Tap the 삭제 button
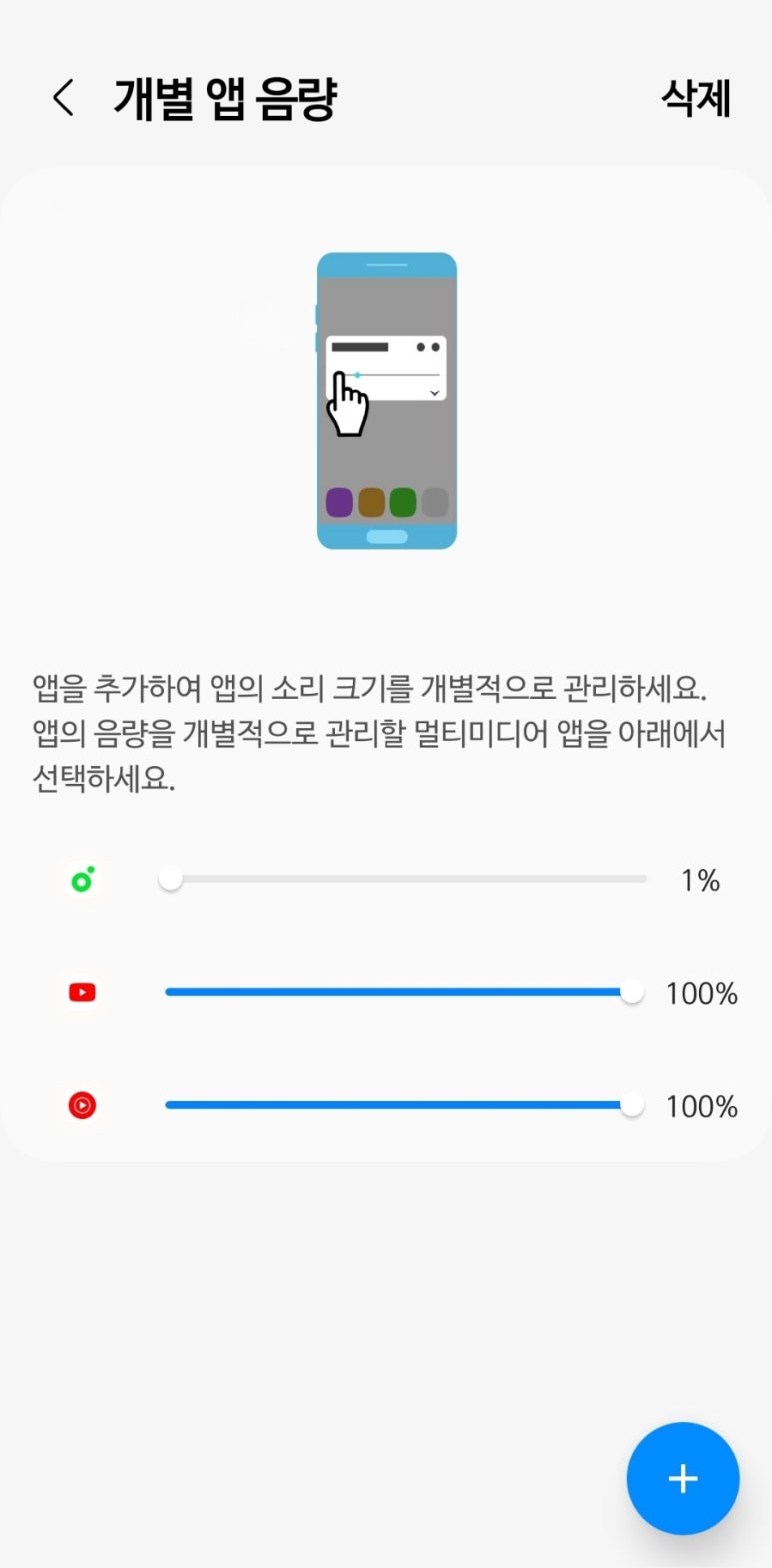 [x=696, y=98]
